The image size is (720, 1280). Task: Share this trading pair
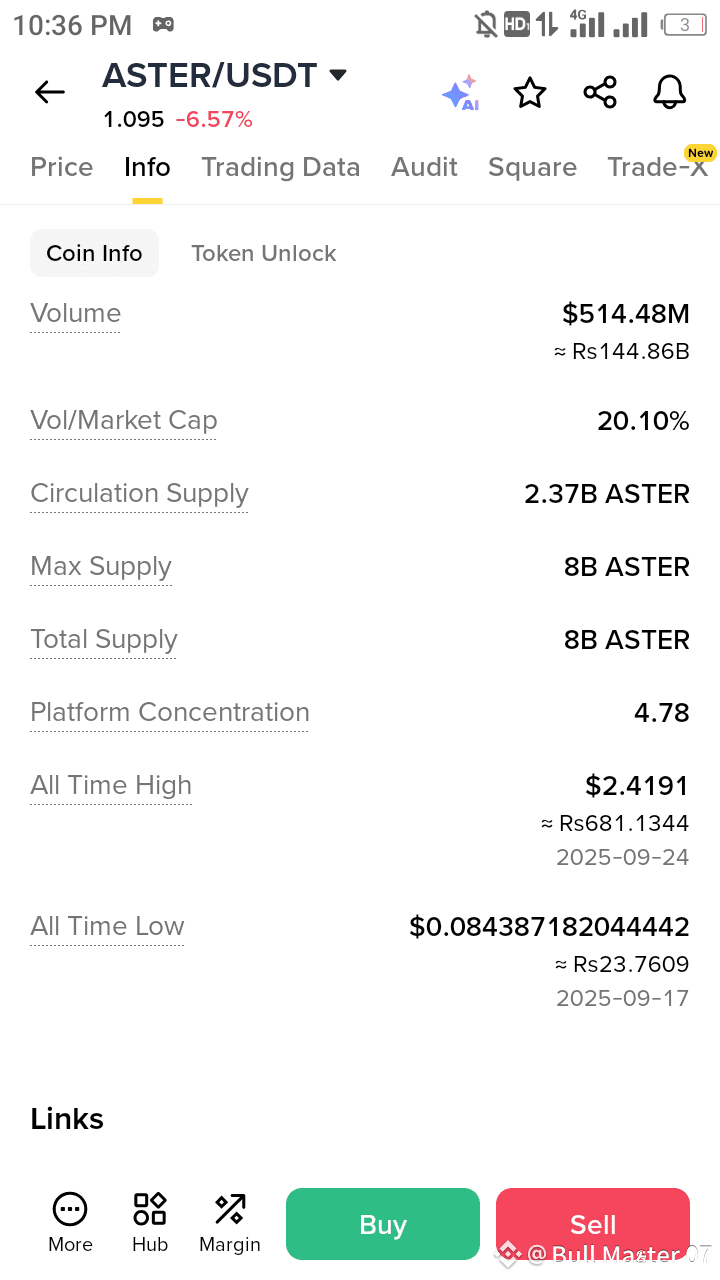(600, 93)
